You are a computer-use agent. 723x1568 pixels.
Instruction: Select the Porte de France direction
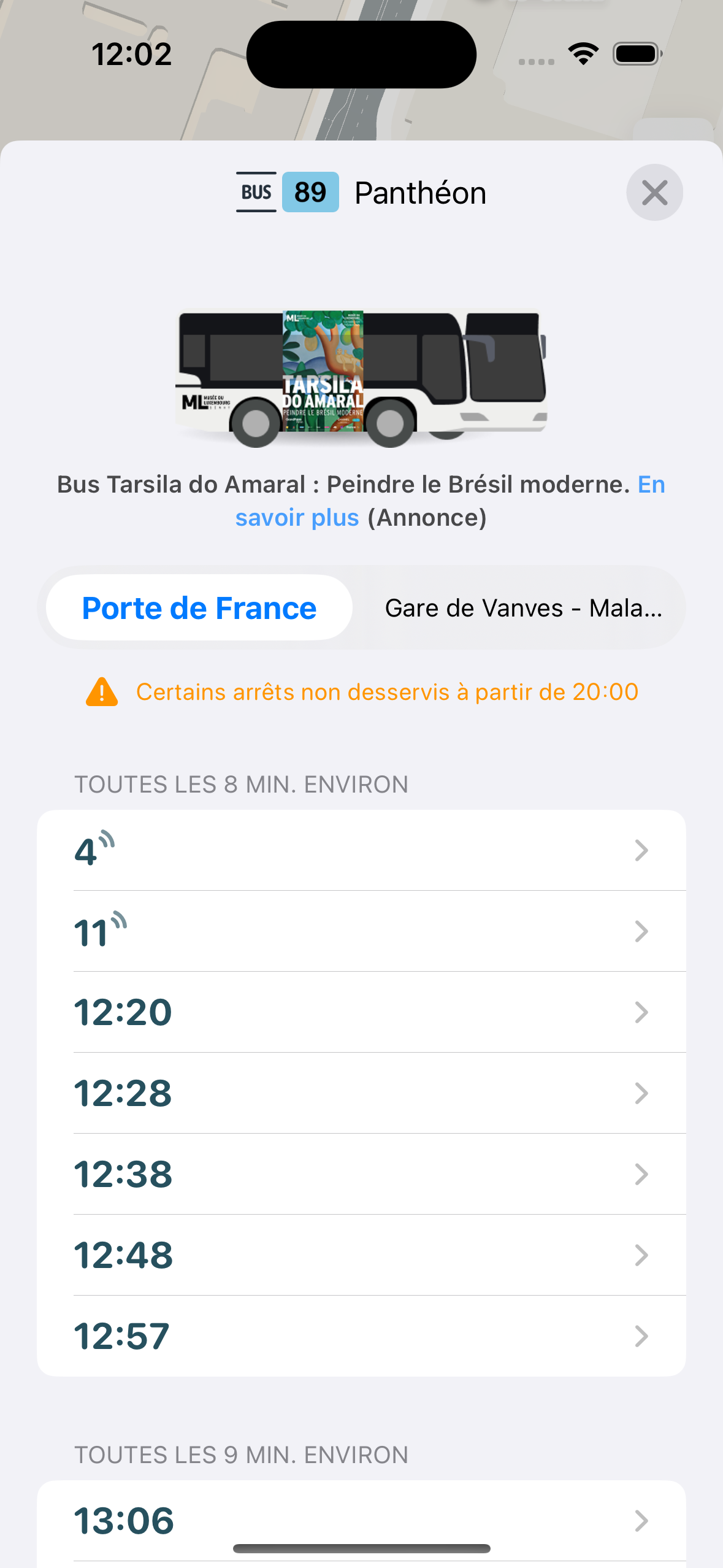[199, 608]
